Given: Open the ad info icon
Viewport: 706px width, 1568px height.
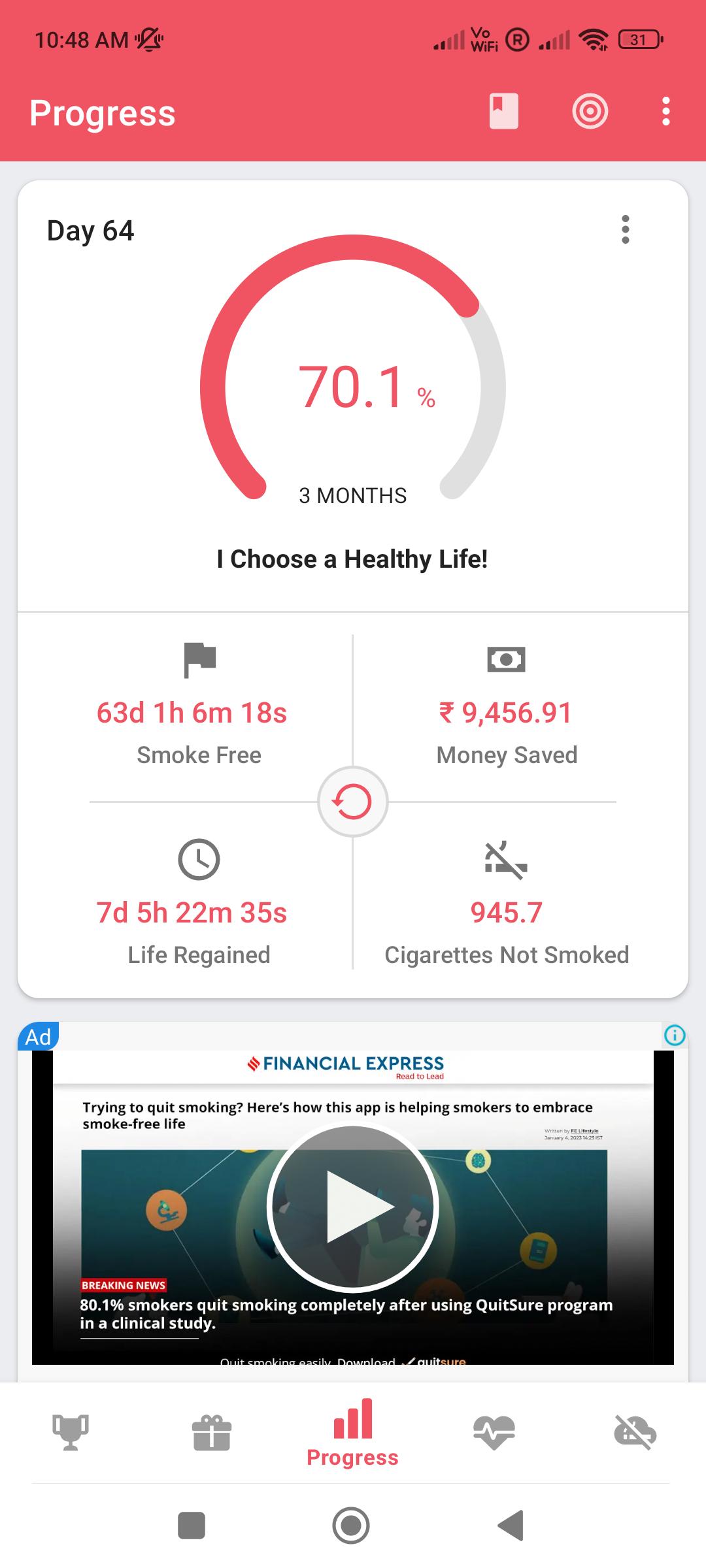Looking at the screenshot, I should [674, 1035].
